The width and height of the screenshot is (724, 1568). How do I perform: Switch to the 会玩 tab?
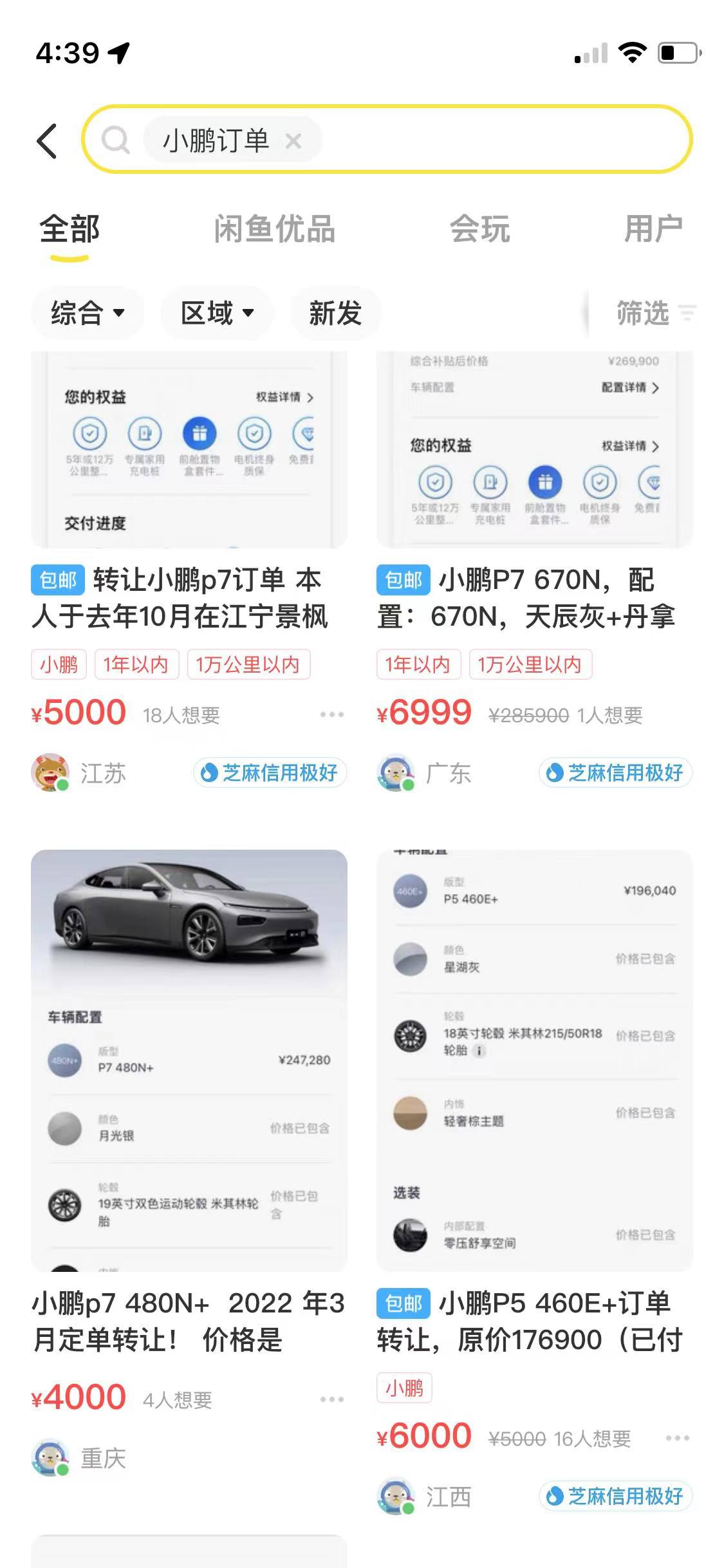pyautogui.click(x=479, y=229)
